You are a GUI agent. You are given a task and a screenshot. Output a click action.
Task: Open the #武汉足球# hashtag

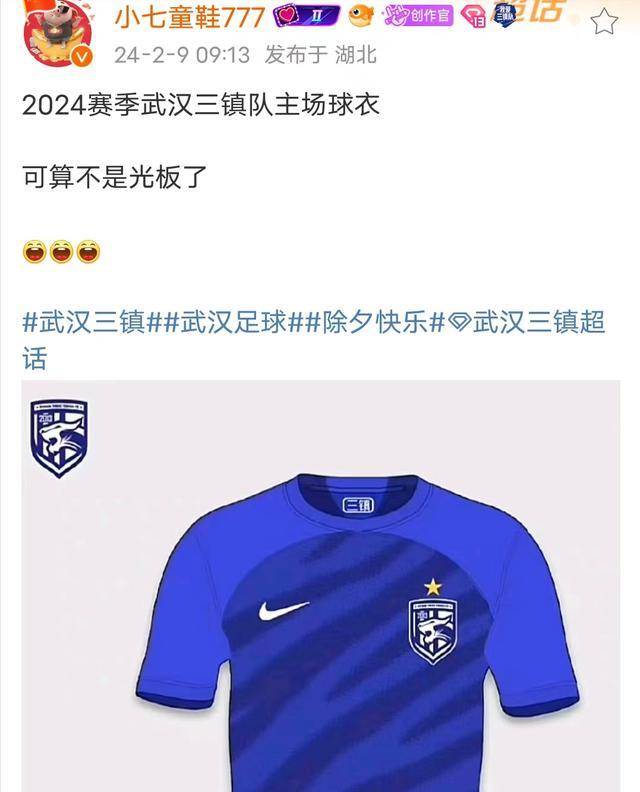tap(224, 323)
